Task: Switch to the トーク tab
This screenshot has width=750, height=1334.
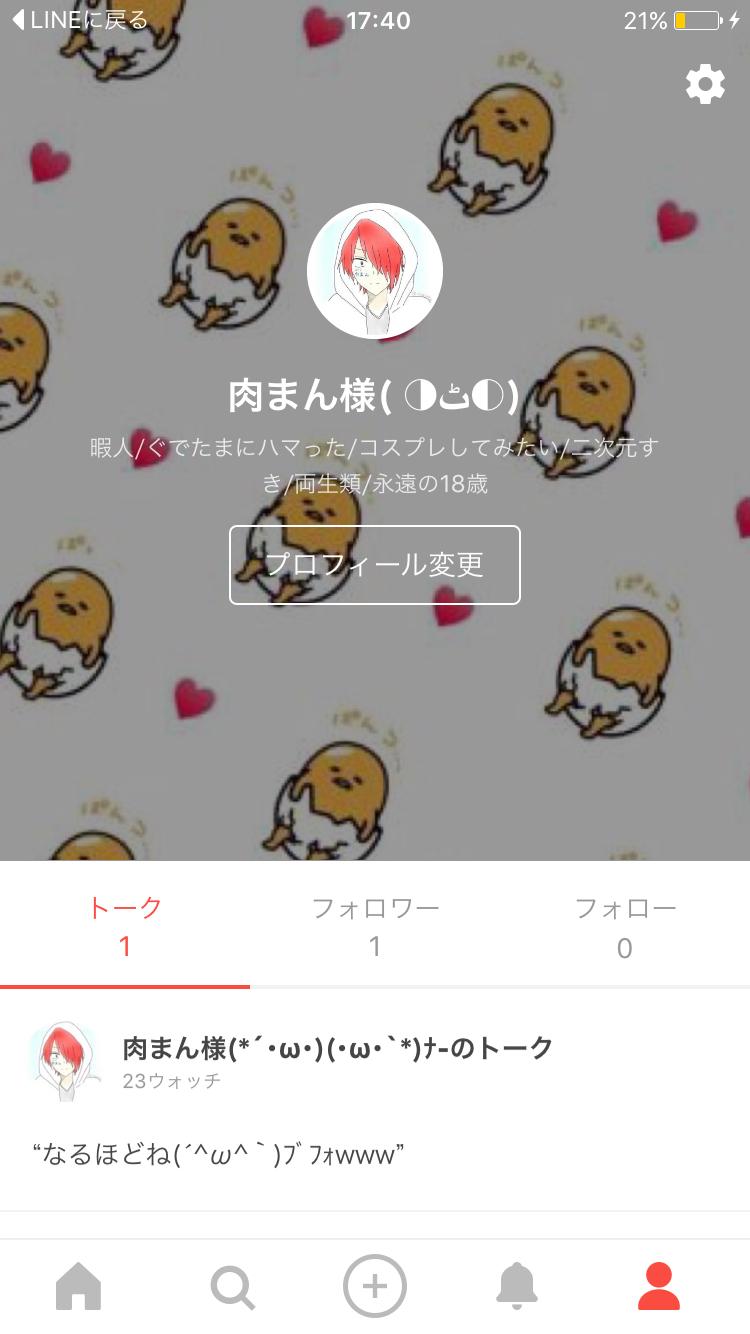Action: [124, 925]
